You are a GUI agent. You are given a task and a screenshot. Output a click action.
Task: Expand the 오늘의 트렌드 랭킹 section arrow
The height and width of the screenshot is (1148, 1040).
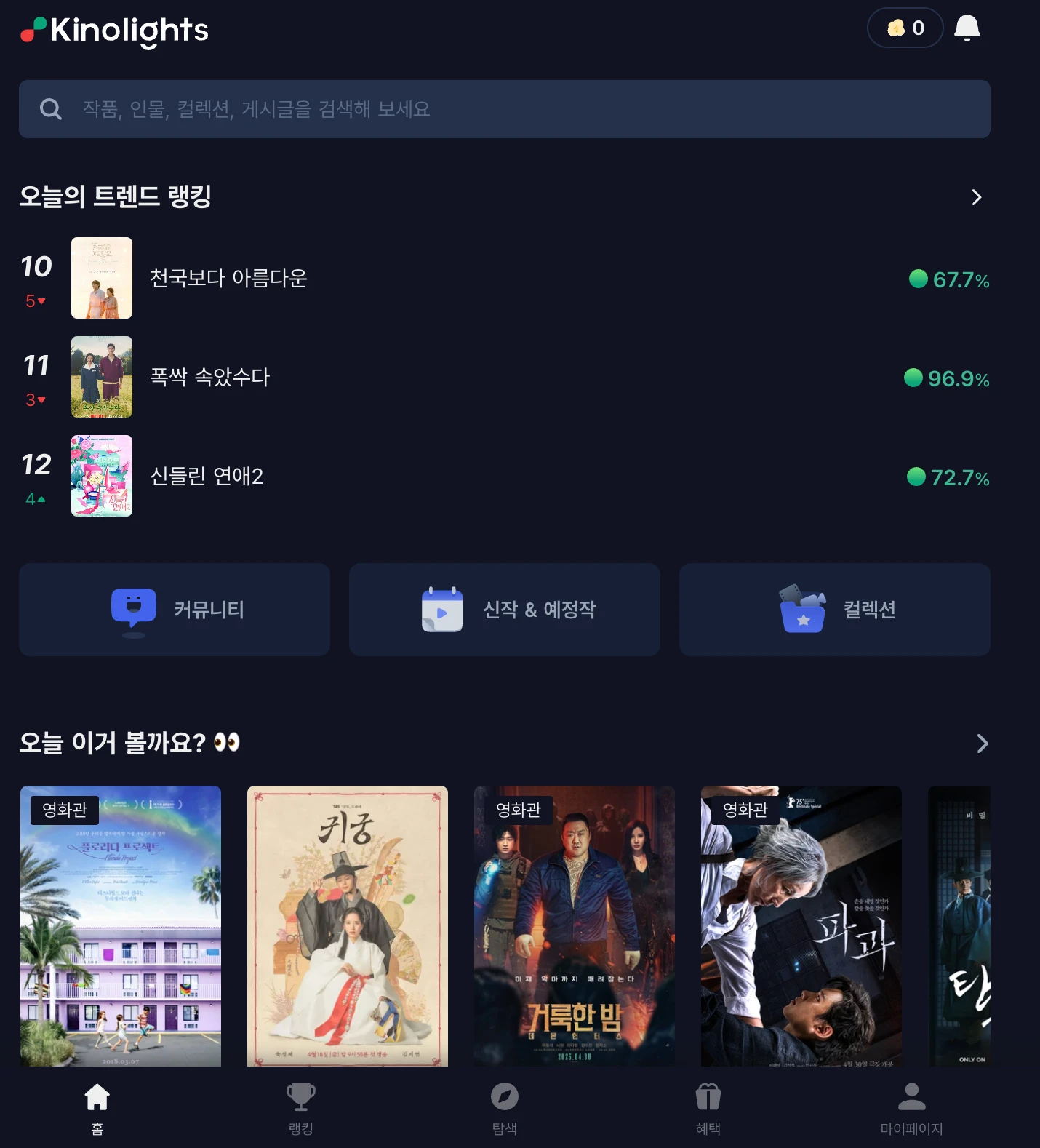(976, 197)
